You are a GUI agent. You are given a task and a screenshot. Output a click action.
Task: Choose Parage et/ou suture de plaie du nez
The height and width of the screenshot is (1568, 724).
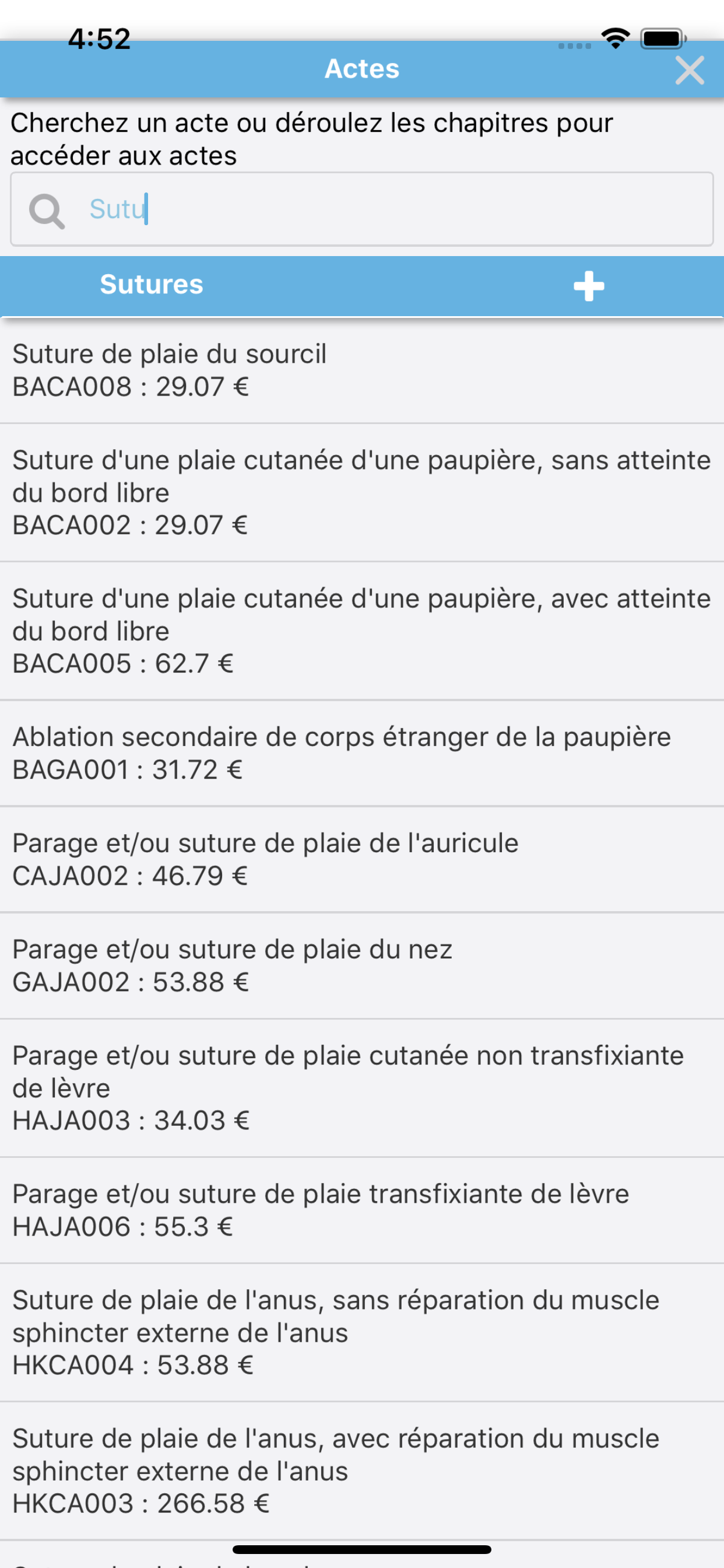coord(362,965)
